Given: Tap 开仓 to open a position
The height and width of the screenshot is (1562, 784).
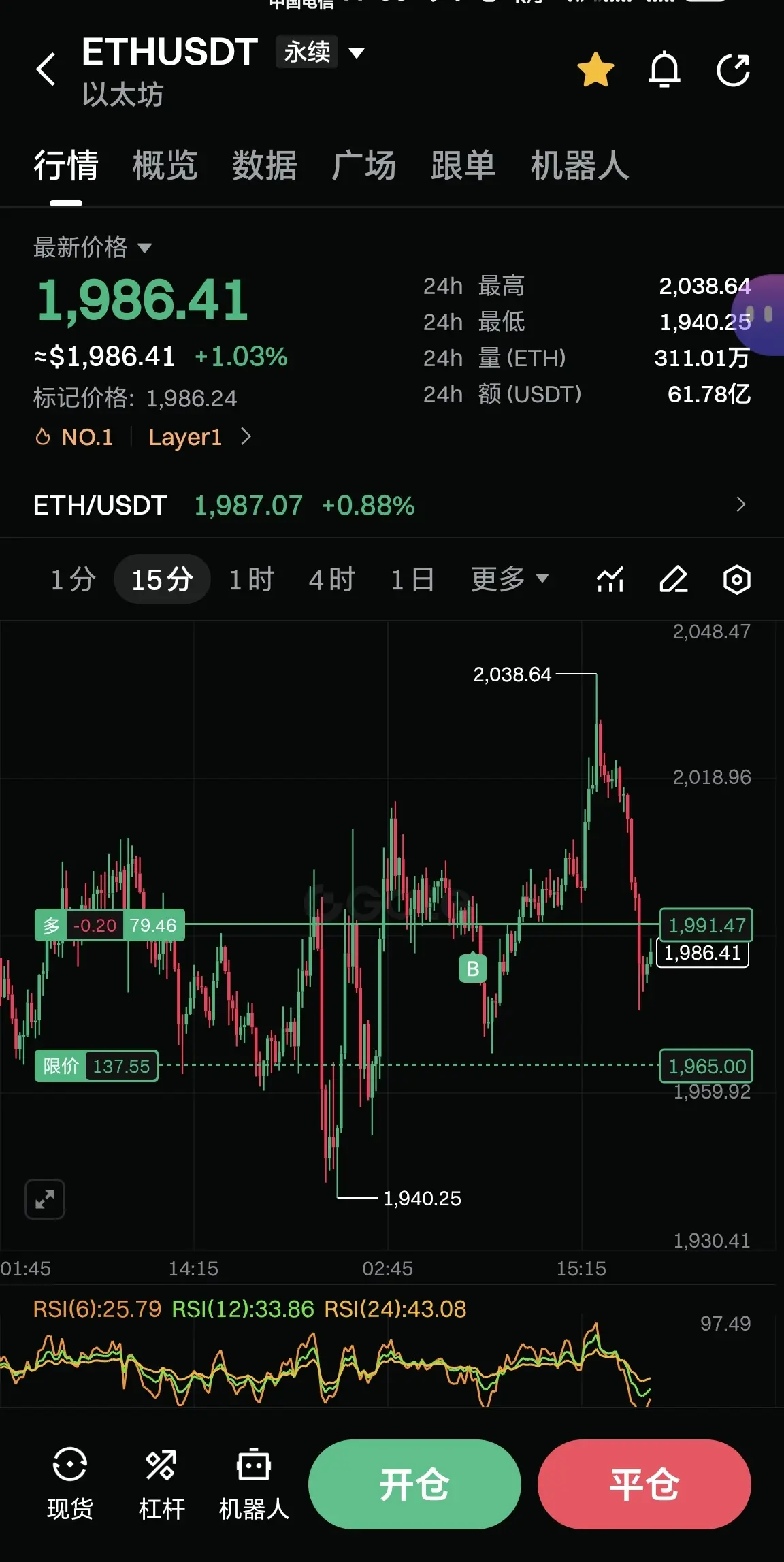Looking at the screenshot, I should click(x=414, y=1484).
